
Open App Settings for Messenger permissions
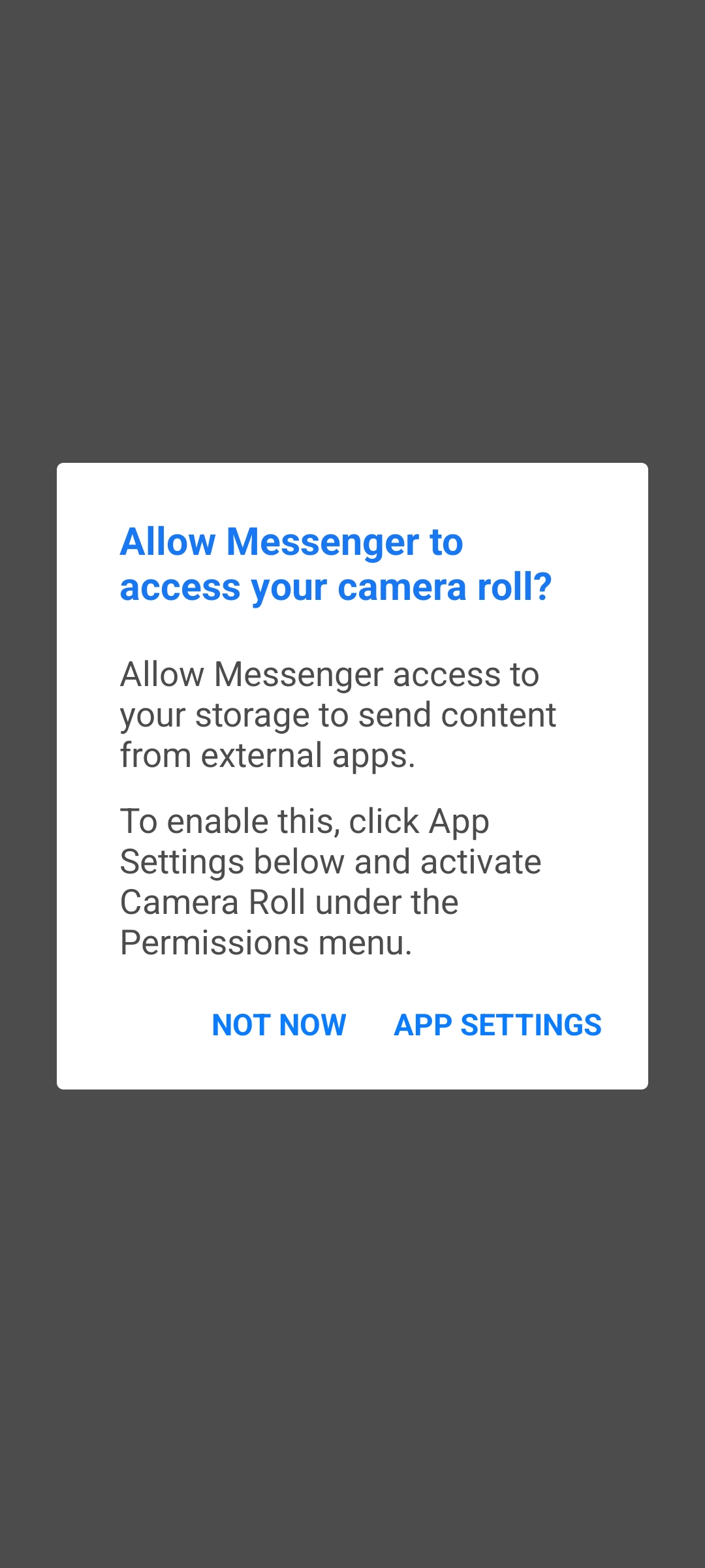[497, 1025]
